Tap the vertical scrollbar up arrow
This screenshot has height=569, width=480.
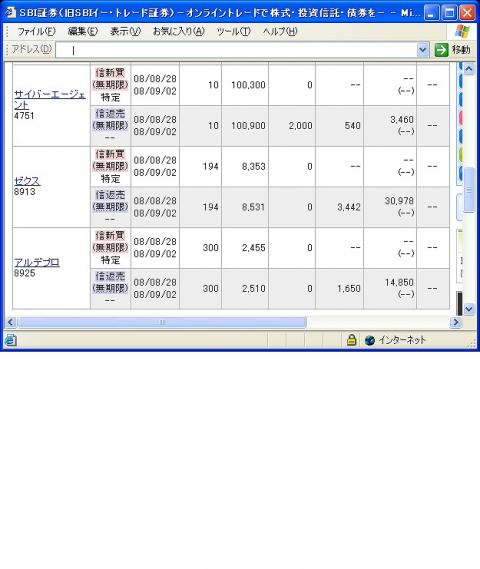point(469,69)
